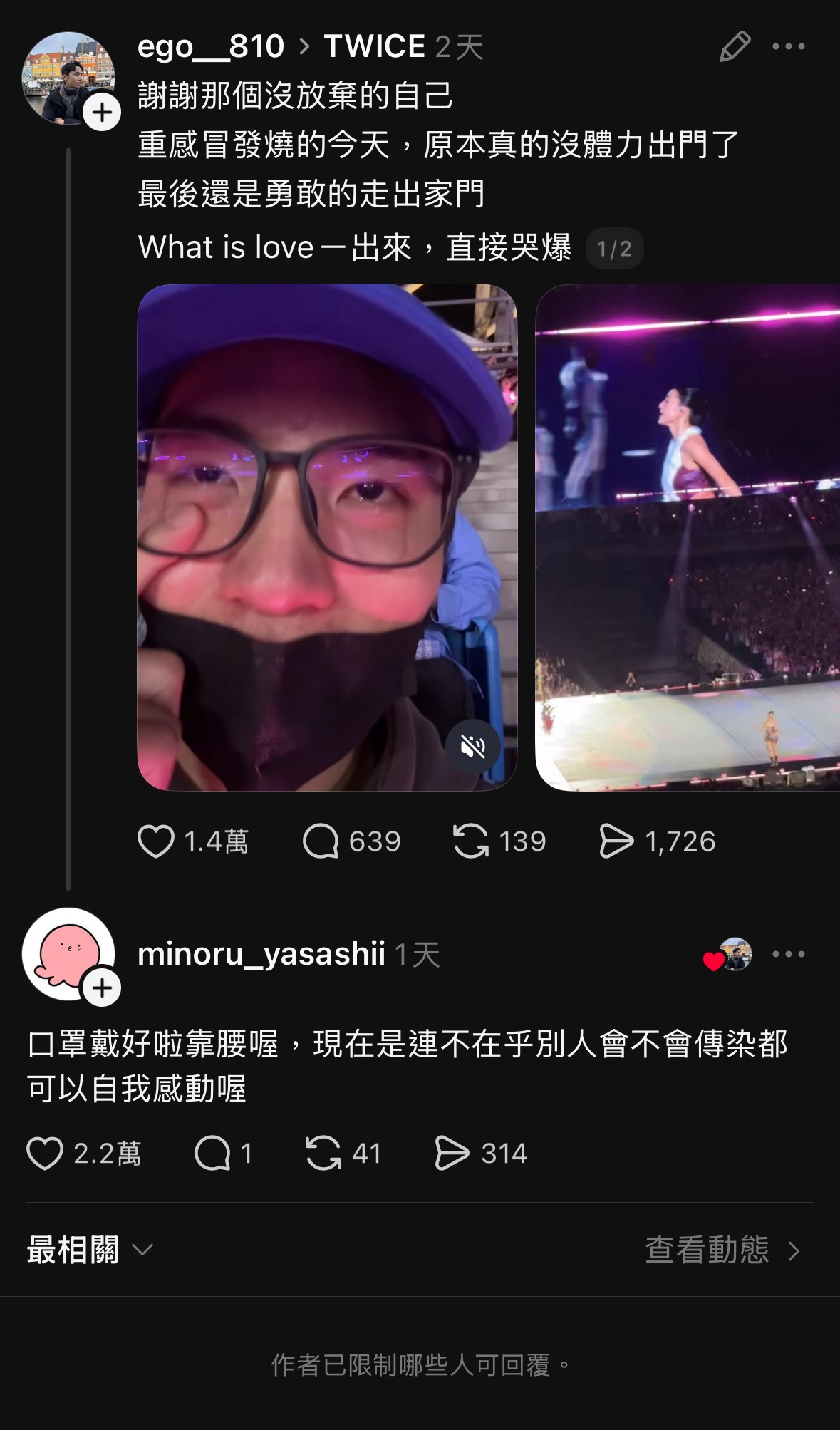This screenshot has height=1430, width=840.
Task: Open minoru_yasashii's profile name
Action: [x=261, y=954]
